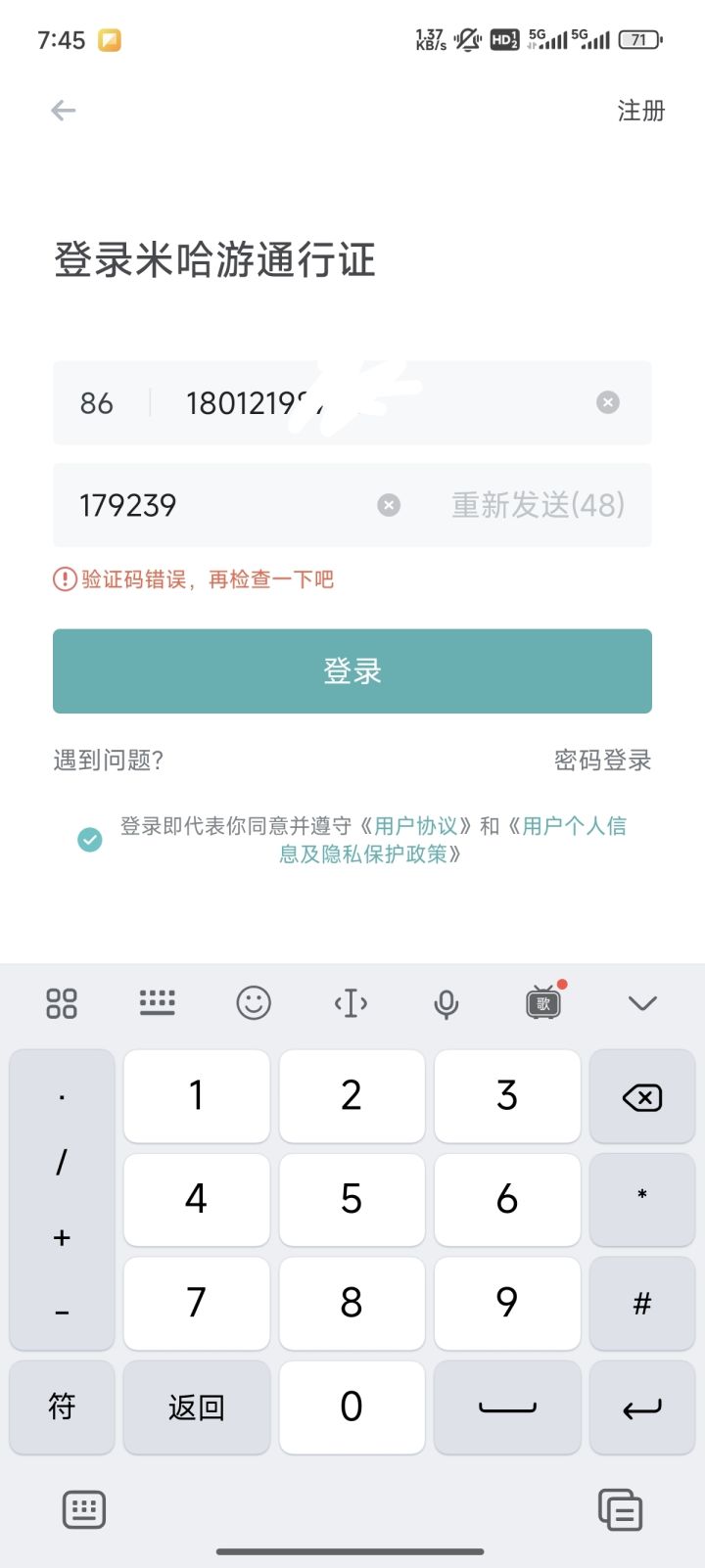Tap the 86 country code selector
Viewport: 705px width, 1568px height.
[x=97, y=403]
